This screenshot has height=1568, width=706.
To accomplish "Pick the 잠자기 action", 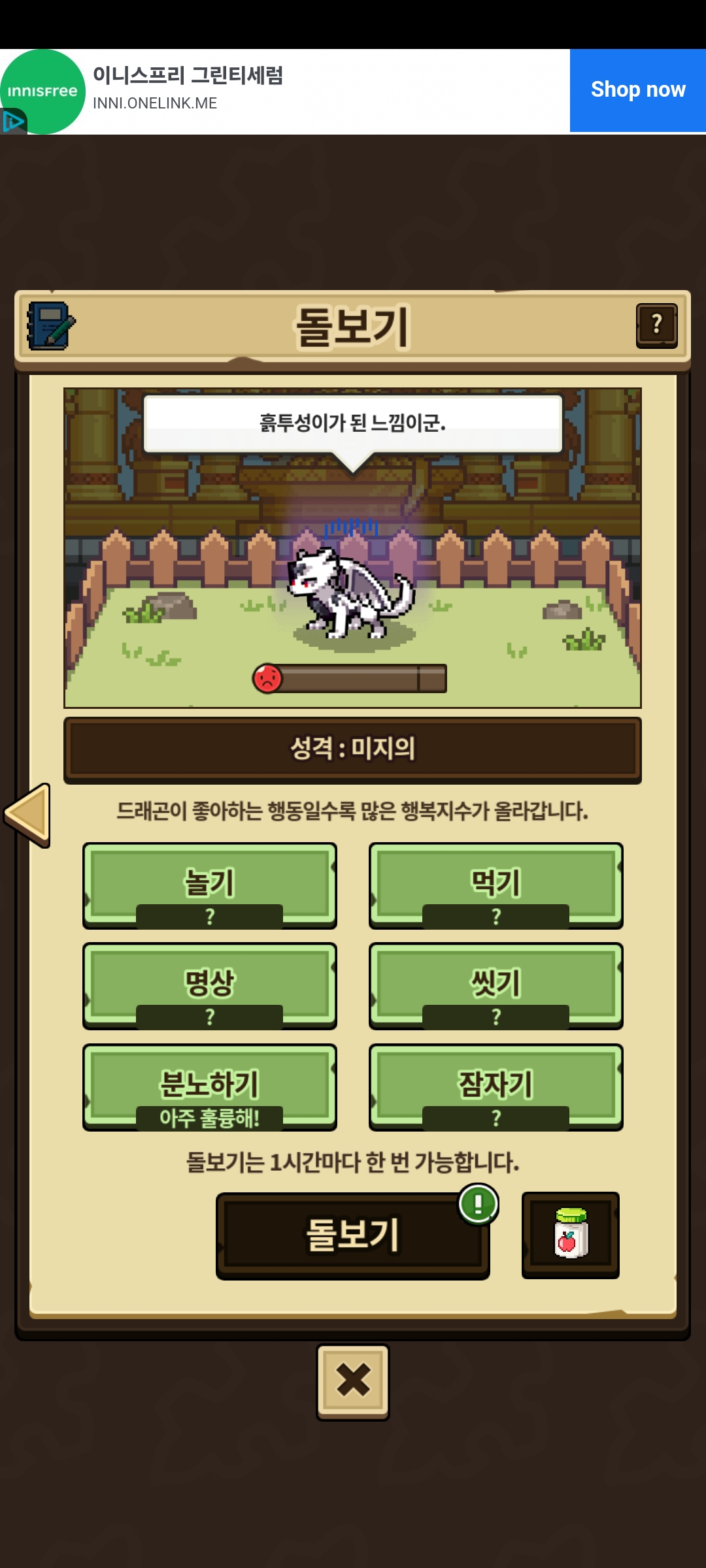I will click(496, 1088).
